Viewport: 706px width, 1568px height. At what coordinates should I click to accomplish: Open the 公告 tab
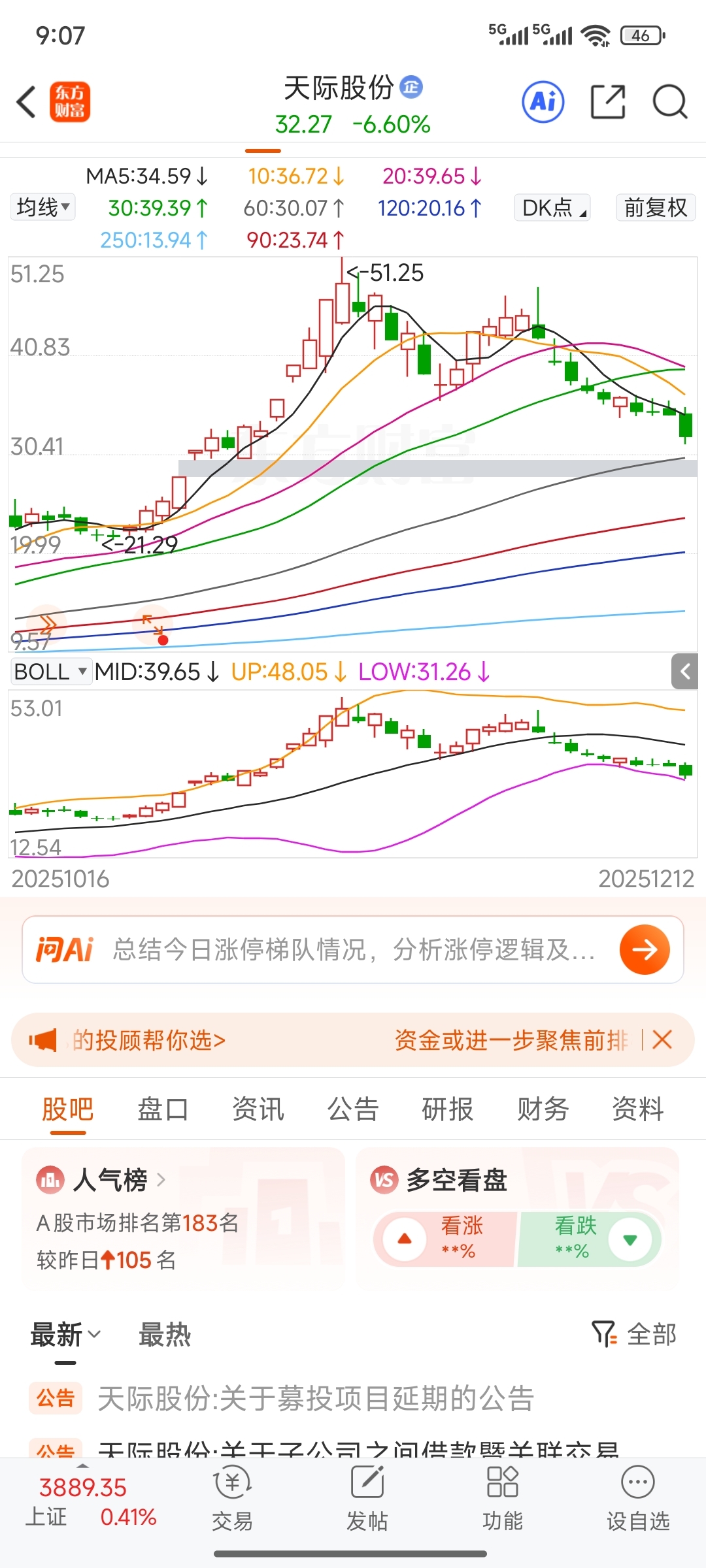point(353,1109)
